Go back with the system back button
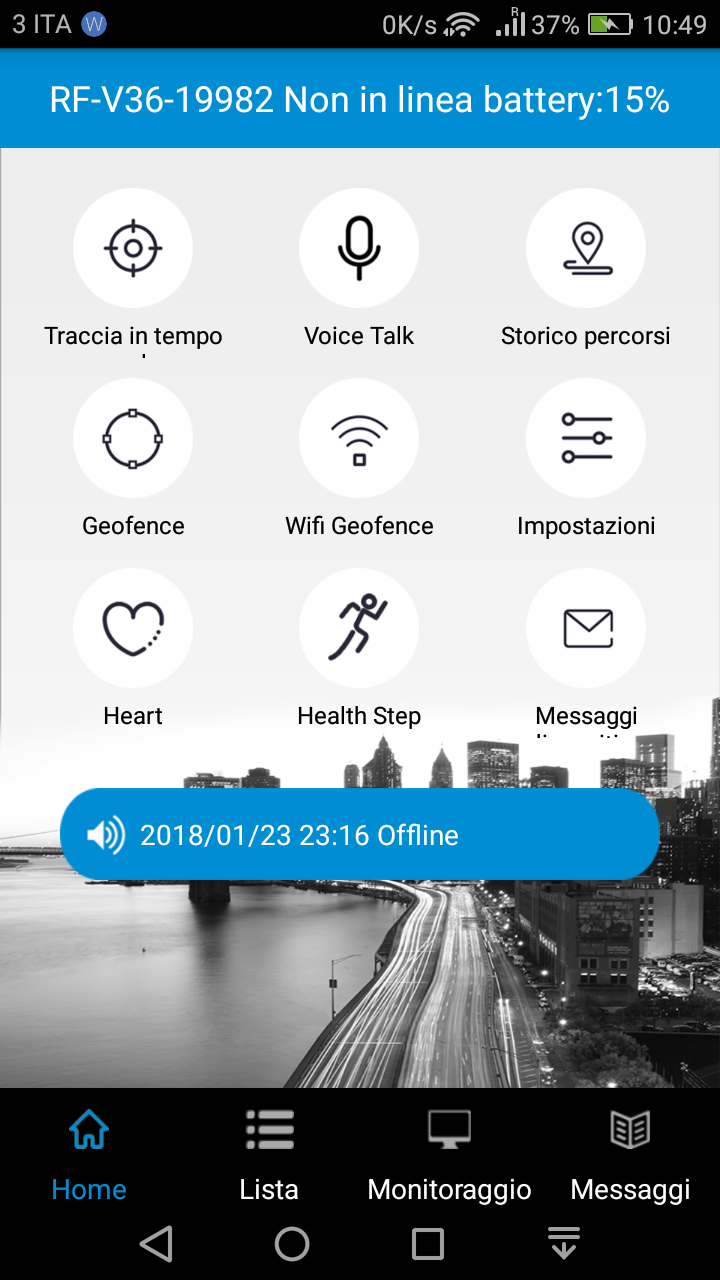The width and height of the screenshot is (720, 1280). click(156, 1244)
